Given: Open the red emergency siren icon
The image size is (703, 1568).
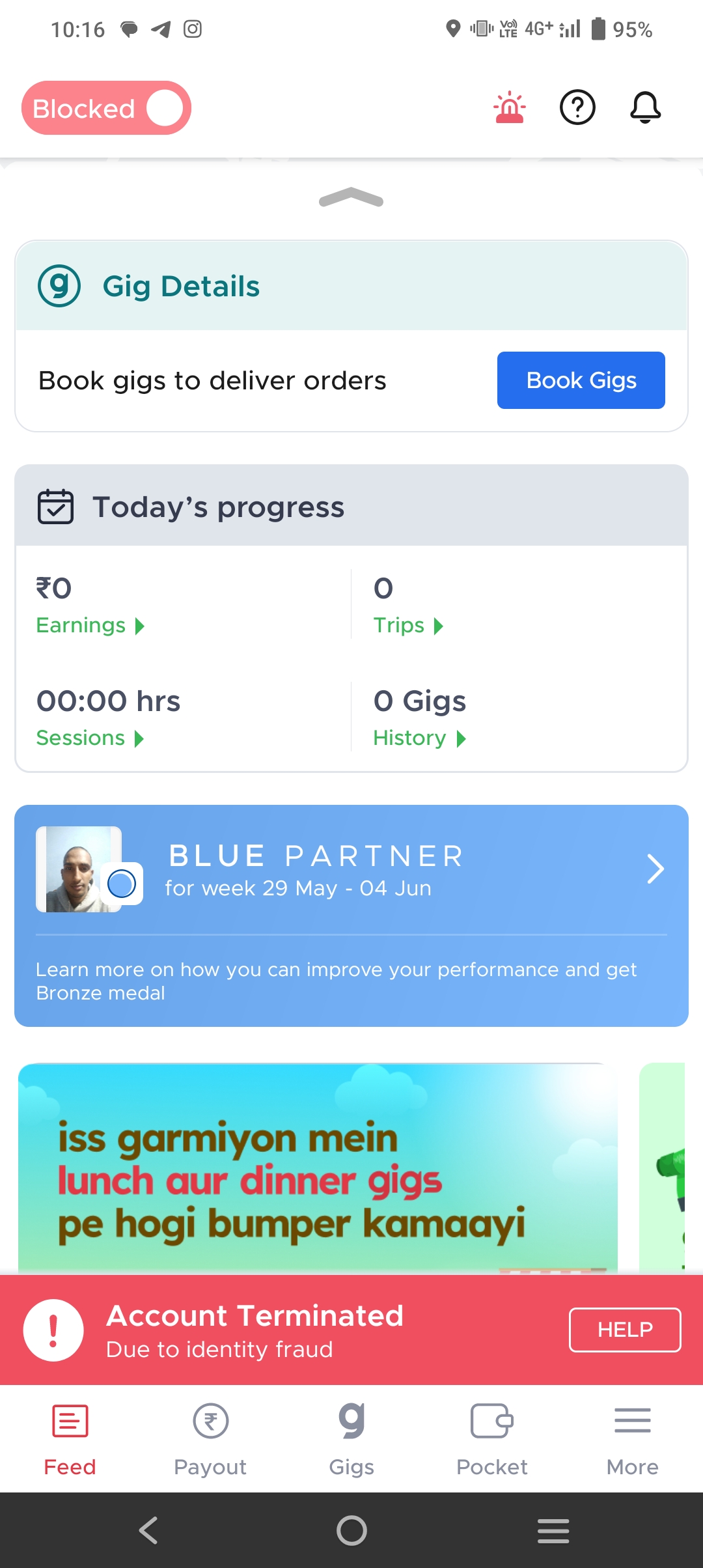Looking at the screenshot, I should [510, 107].
